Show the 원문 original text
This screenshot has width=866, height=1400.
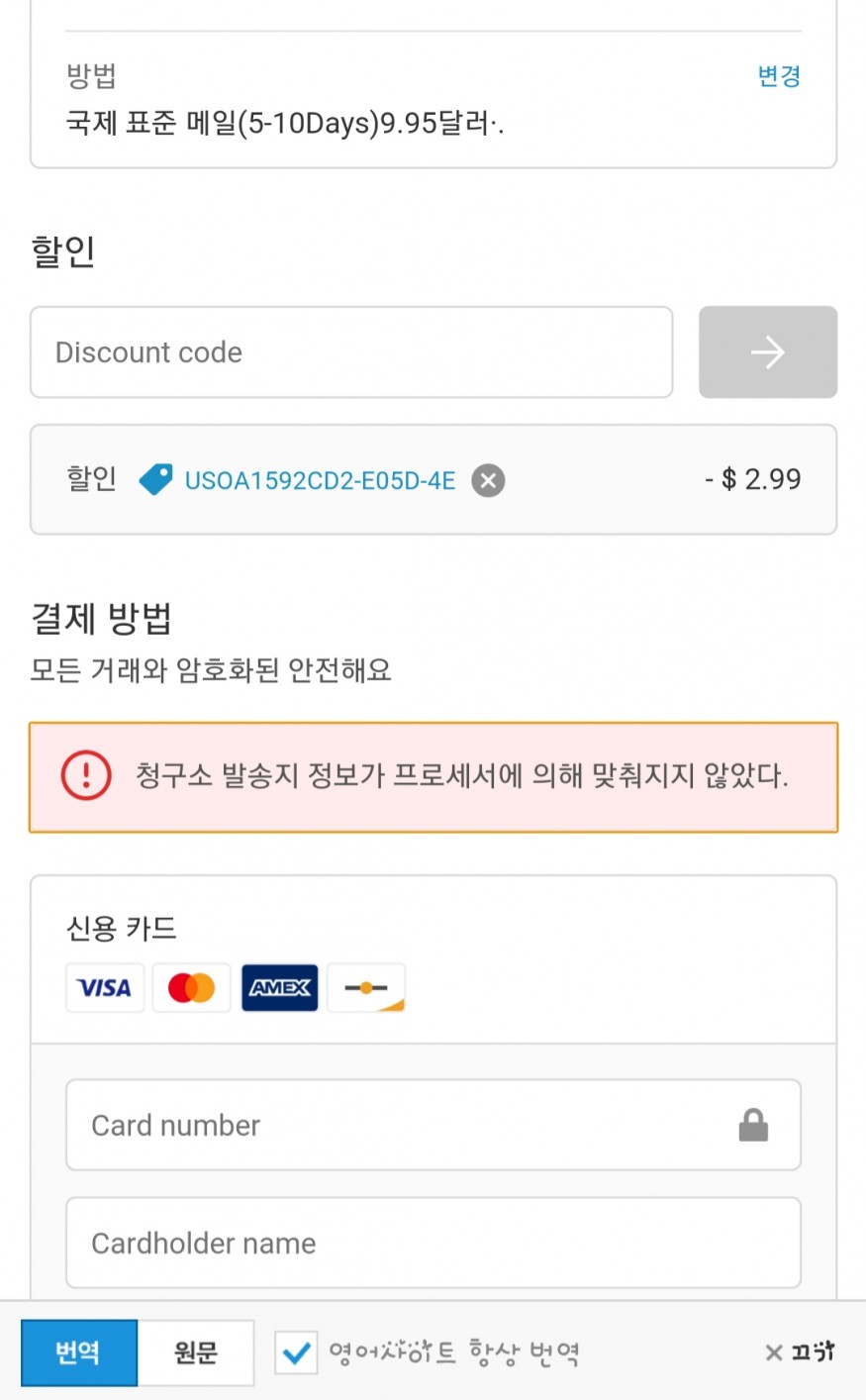196,1352
